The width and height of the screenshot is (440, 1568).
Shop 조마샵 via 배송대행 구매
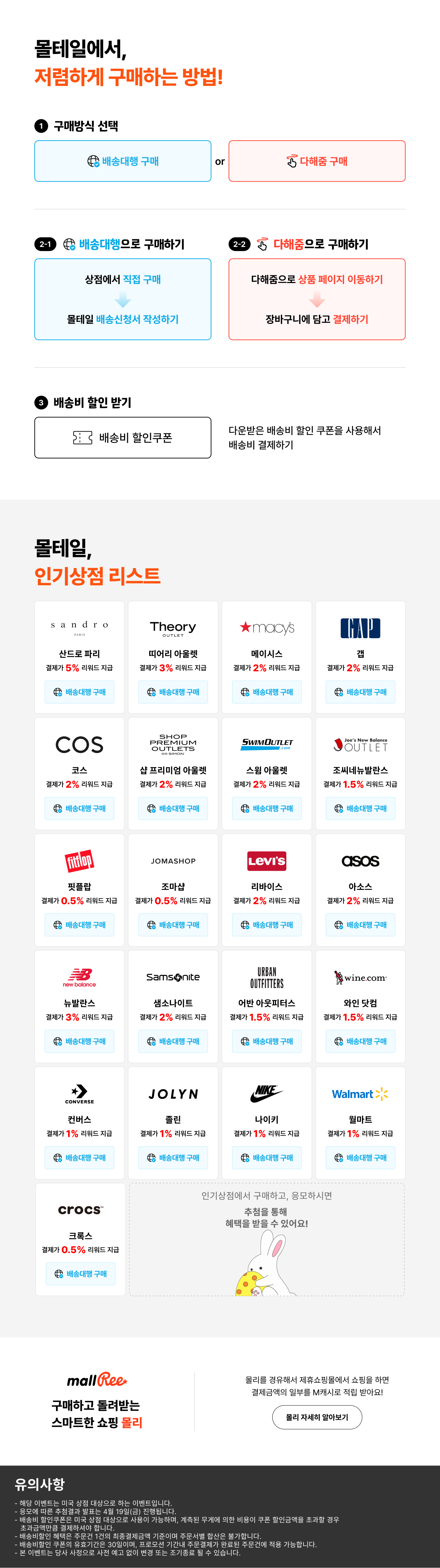173,925
